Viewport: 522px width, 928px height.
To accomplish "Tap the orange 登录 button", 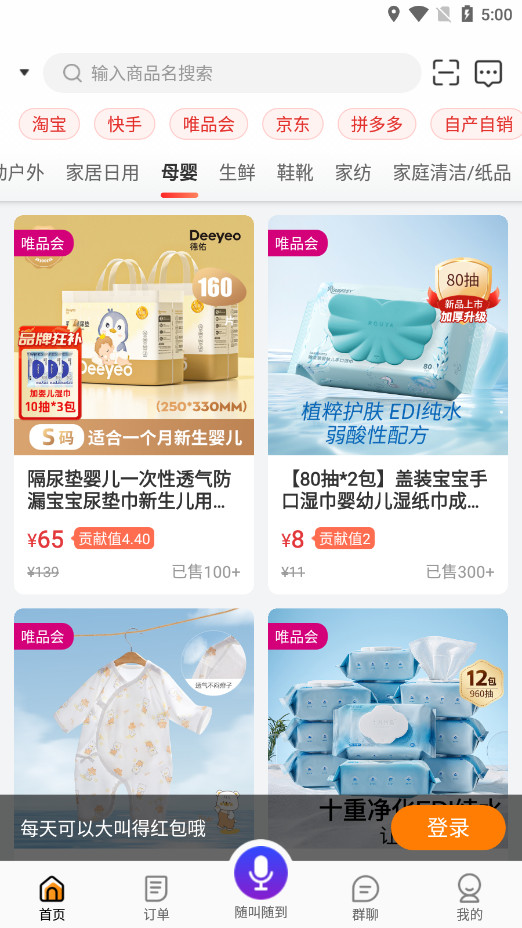I will 448,827.
